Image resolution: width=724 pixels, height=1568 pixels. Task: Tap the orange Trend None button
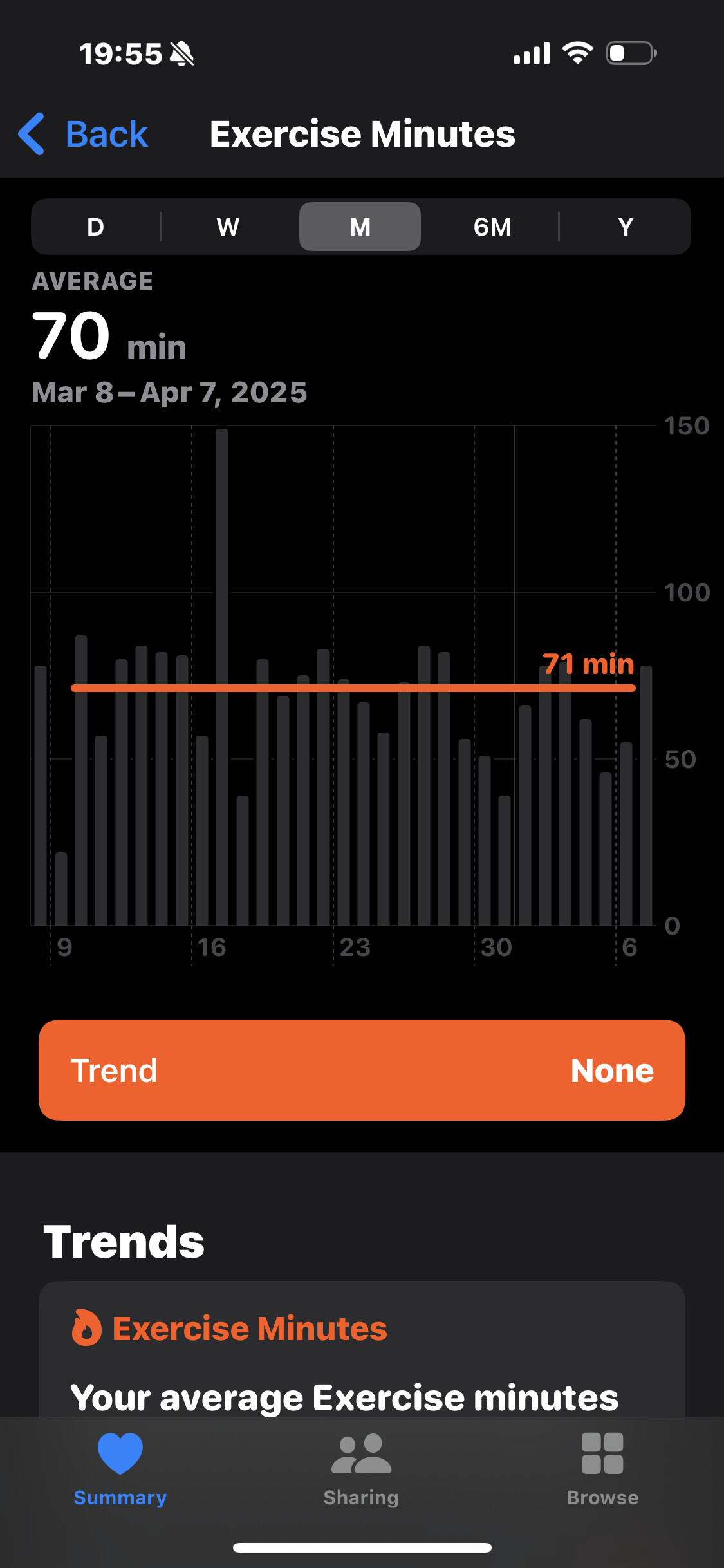click(362, 1070)
